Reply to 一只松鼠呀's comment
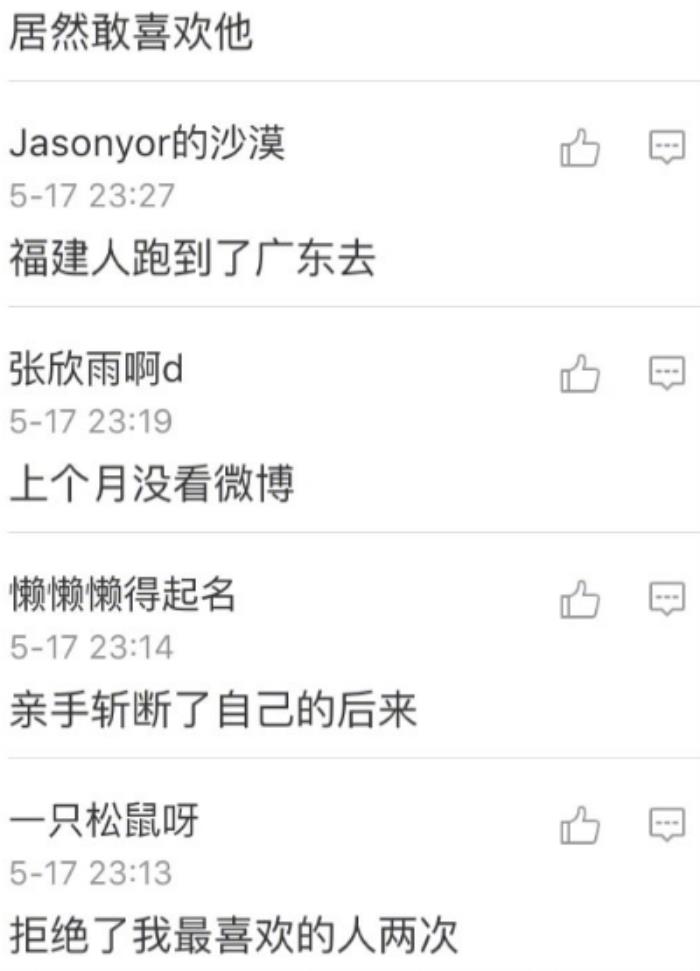Screen dimensions: 700x971 [666, 824]
